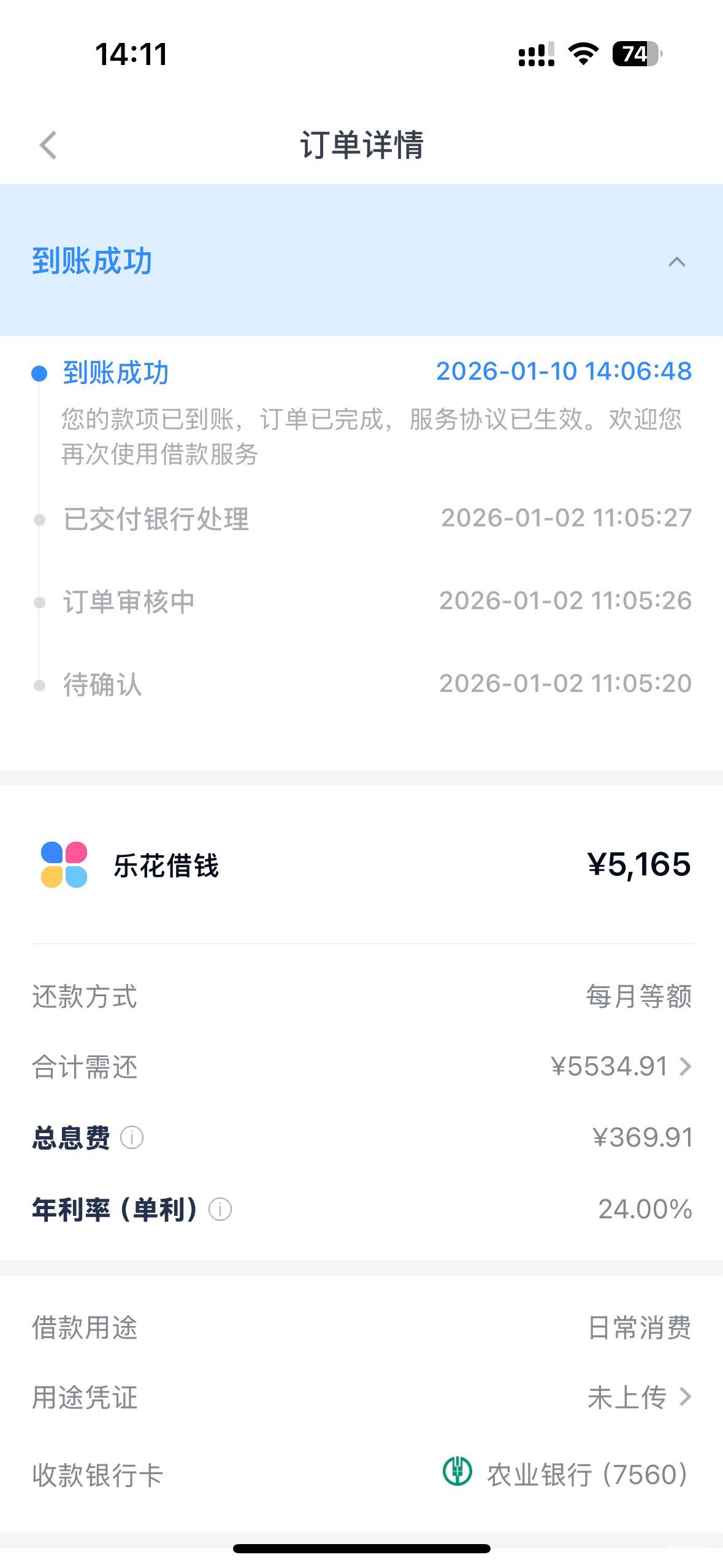Viewport: 723px width, 1568px height.
Task: Open 合计需还 ¥5534.91 repayment details
Action: (621, 1067)
